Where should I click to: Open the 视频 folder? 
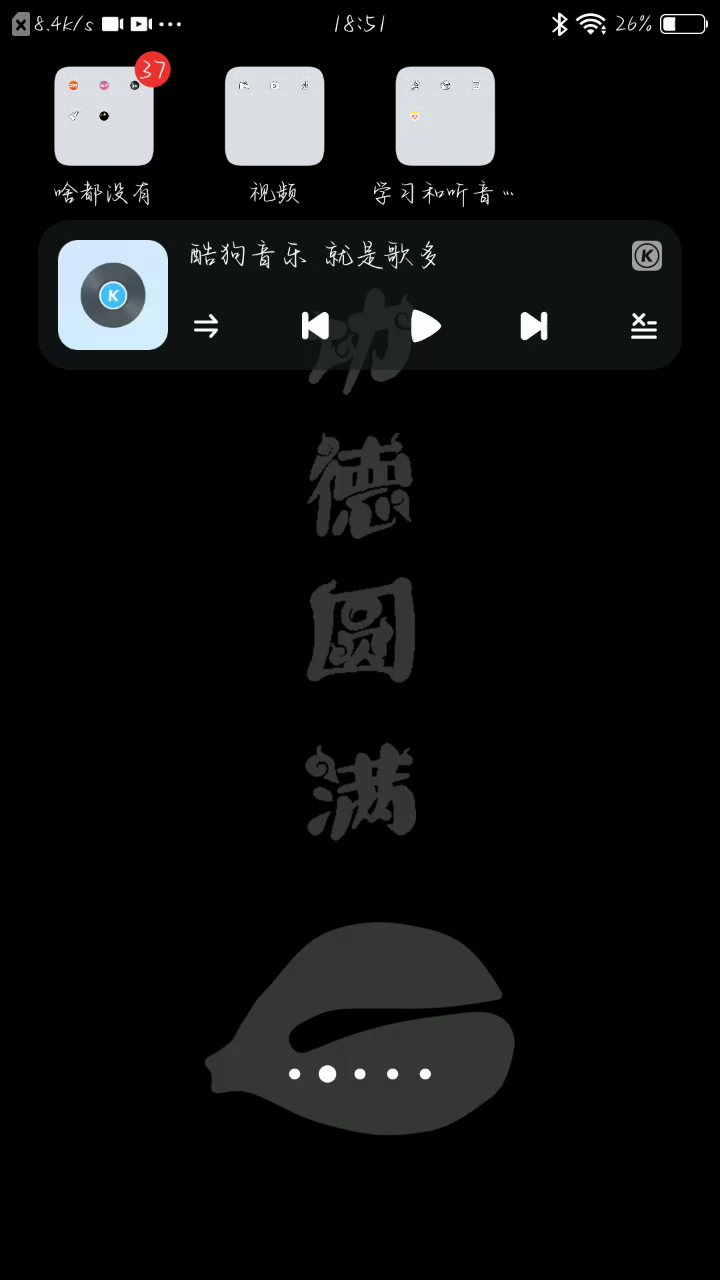pos(275,116)
